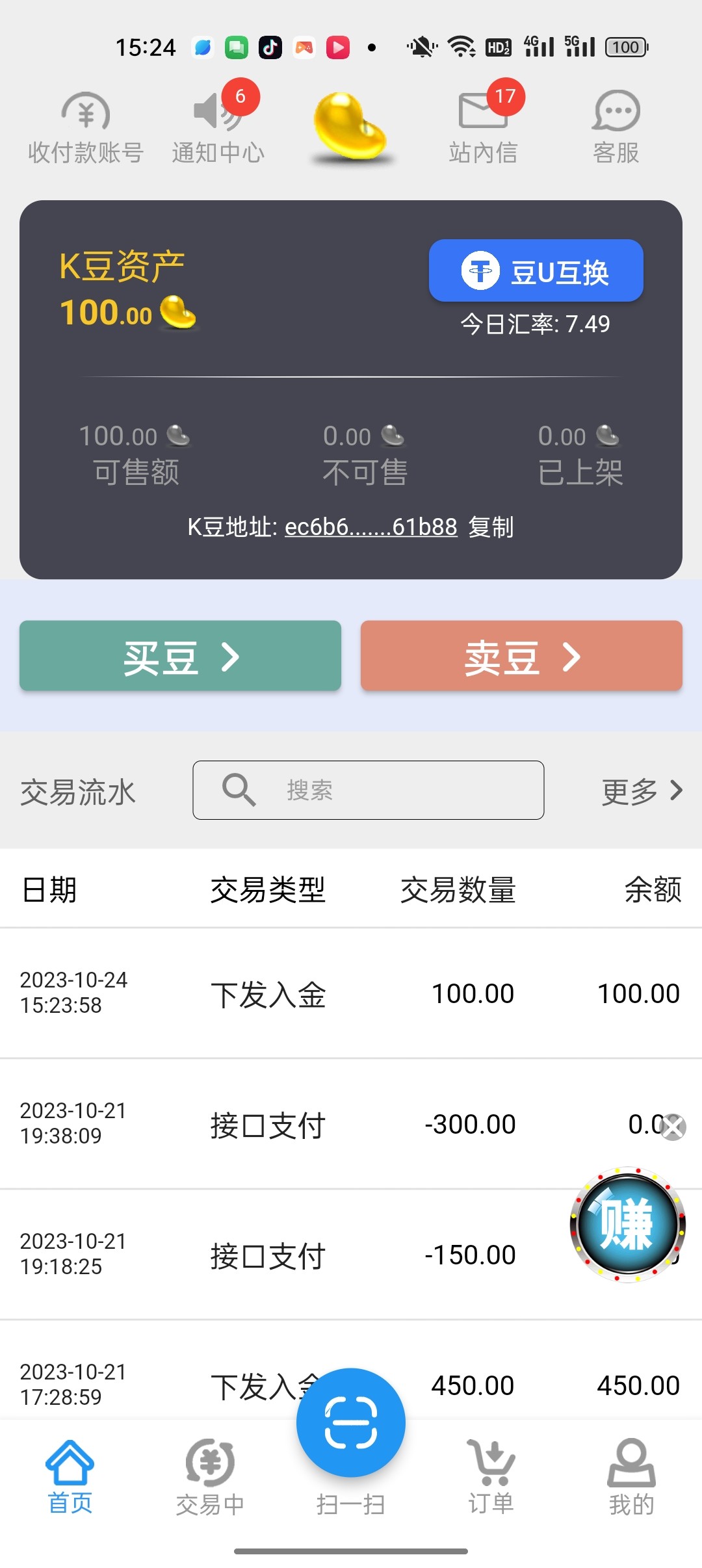Screen dimensions: 702x1568
Task: Contact 客服 customer service
Action: [x=616, y=128]
